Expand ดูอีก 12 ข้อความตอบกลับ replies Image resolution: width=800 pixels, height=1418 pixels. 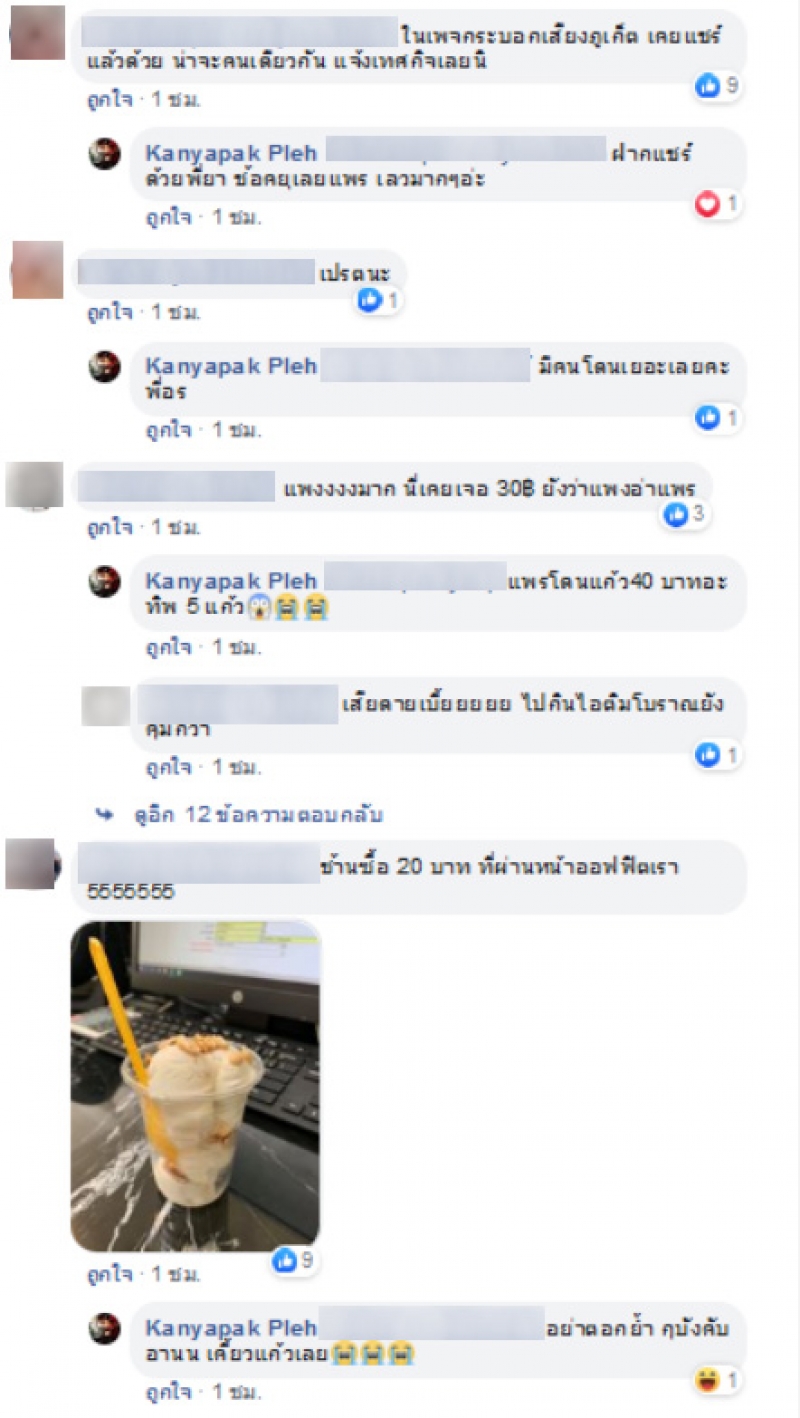[258, 814]
